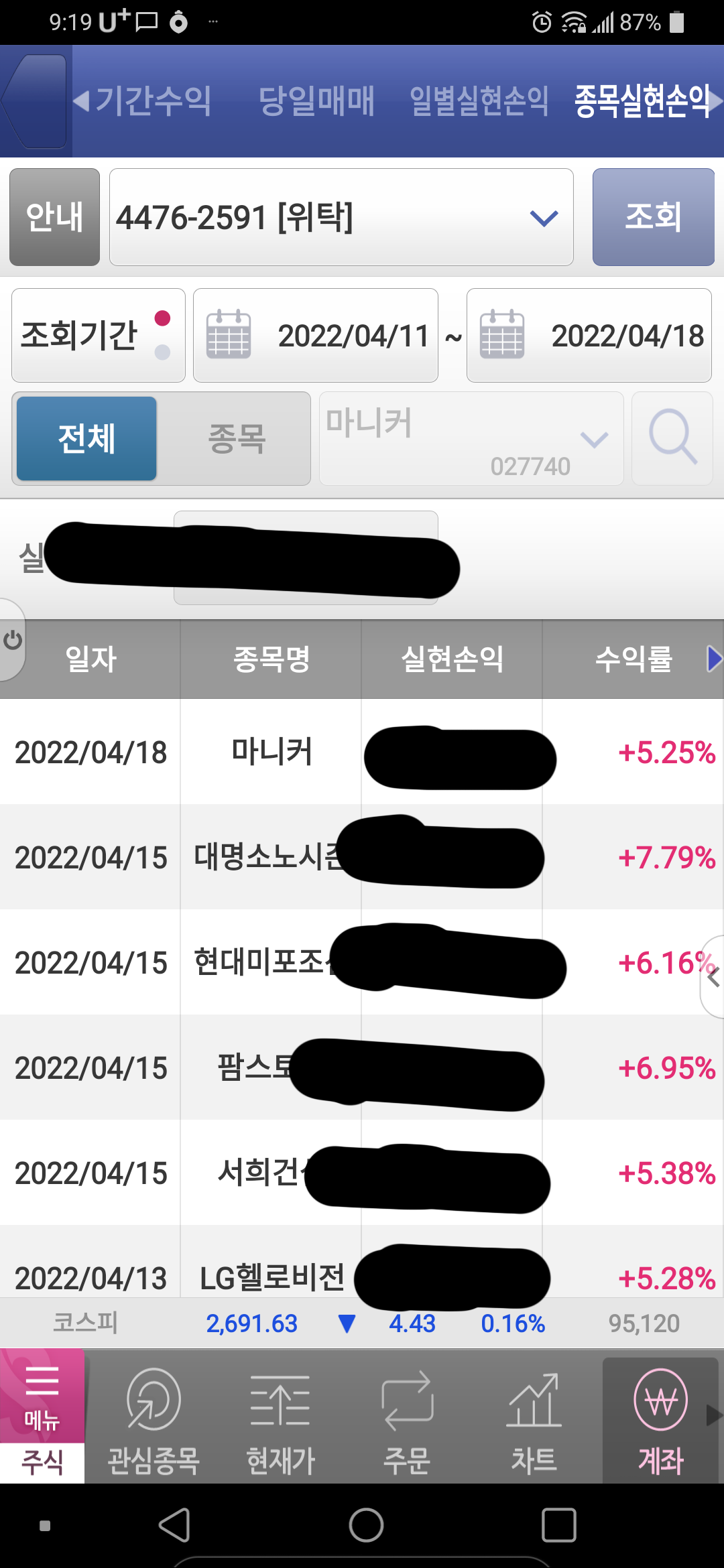Switch to the 당일매매 tab

click(316, 101)
